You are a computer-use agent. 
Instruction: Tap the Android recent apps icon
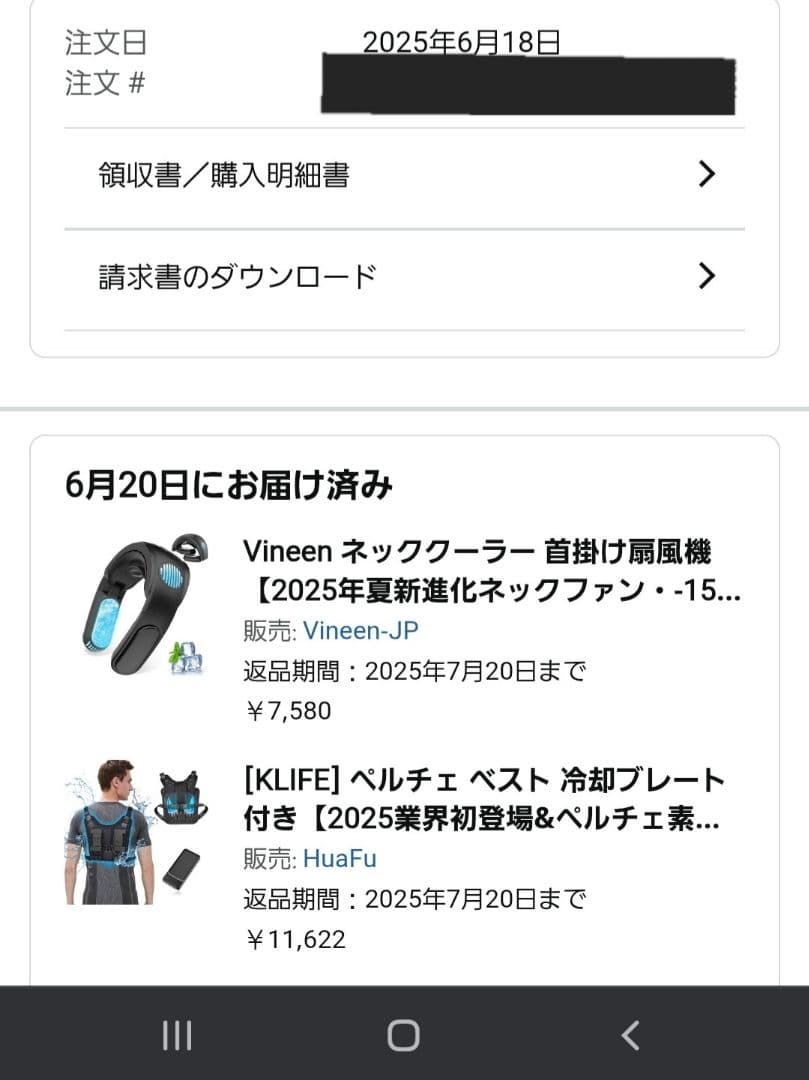(x=175, y=1036)
